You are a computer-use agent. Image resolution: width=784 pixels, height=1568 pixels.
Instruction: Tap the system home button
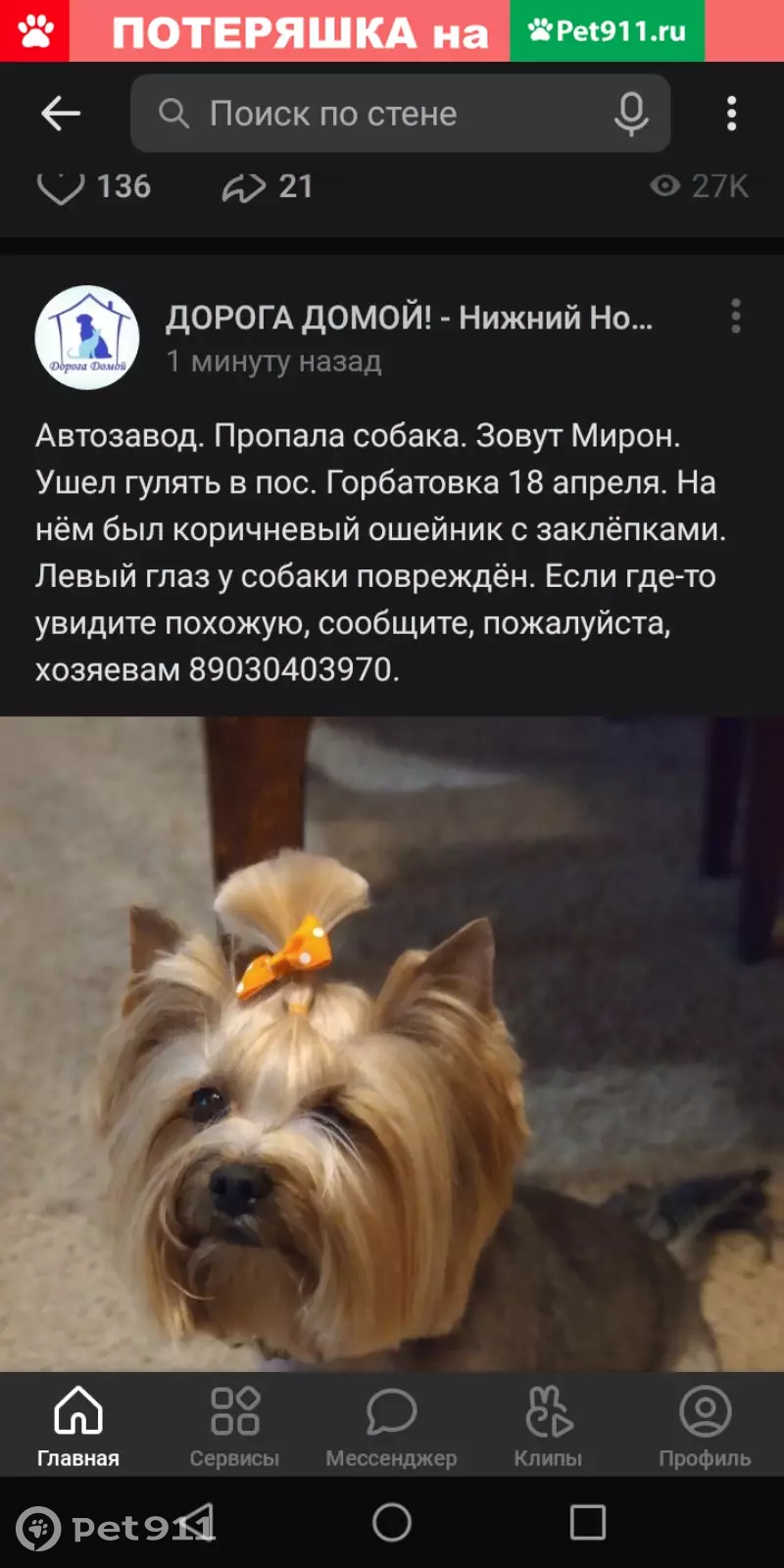click(392, 1522)
